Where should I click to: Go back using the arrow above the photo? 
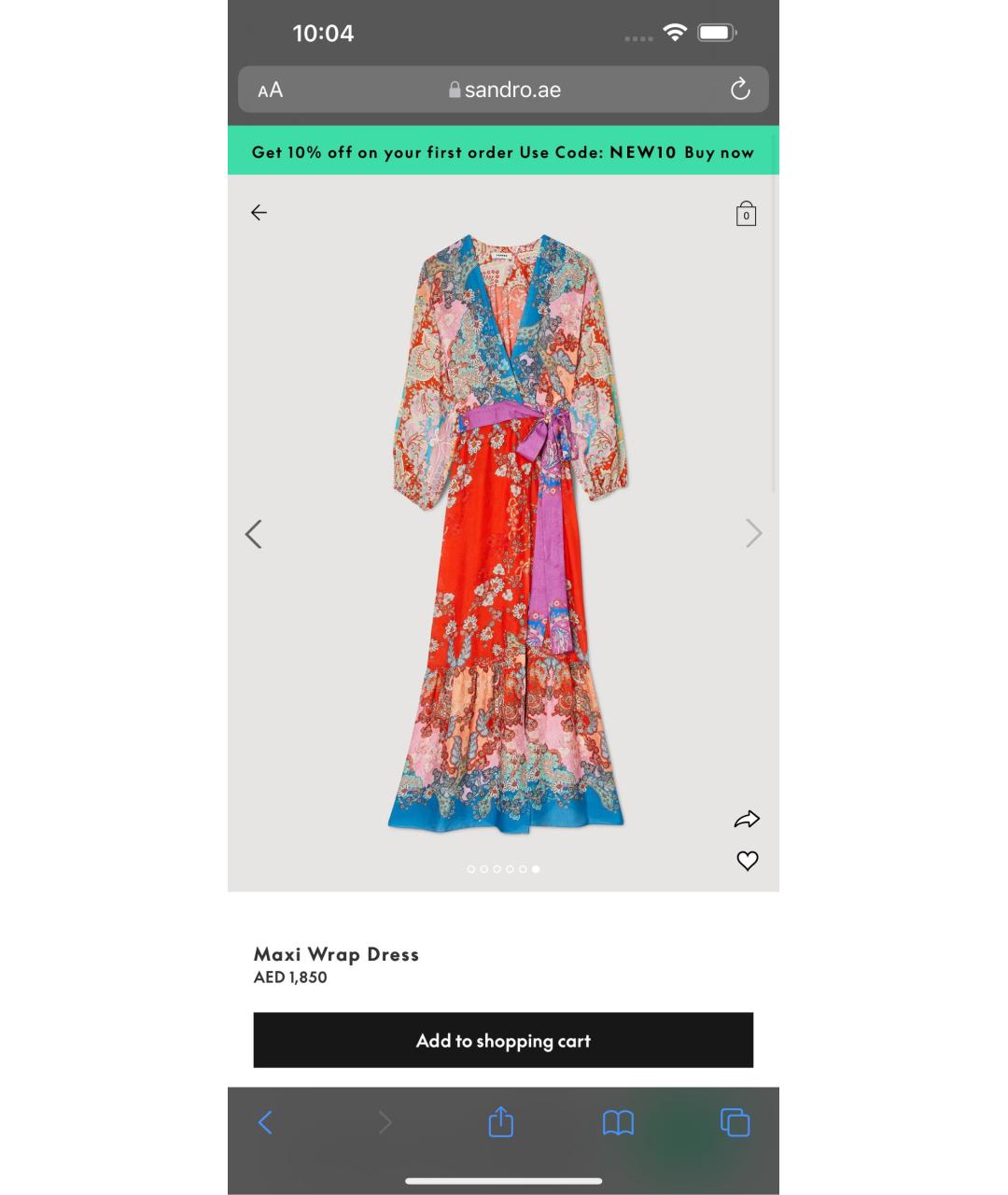coord(259,213)
